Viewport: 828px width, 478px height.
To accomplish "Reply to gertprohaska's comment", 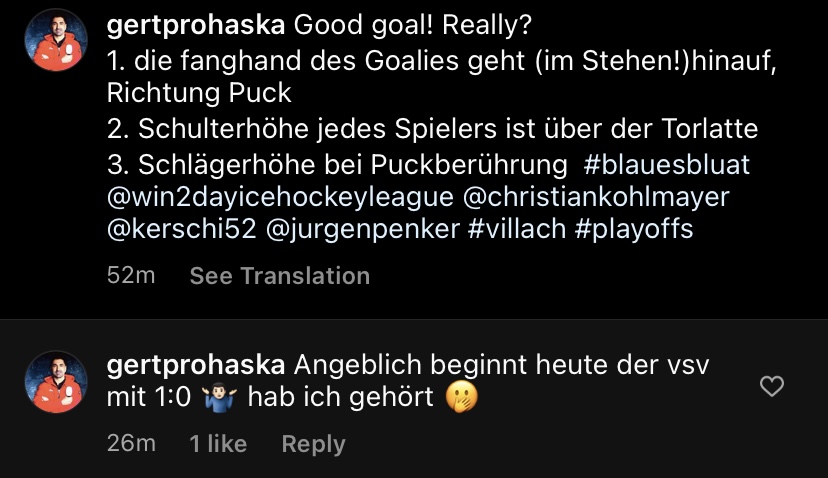I will coord(313,444).
